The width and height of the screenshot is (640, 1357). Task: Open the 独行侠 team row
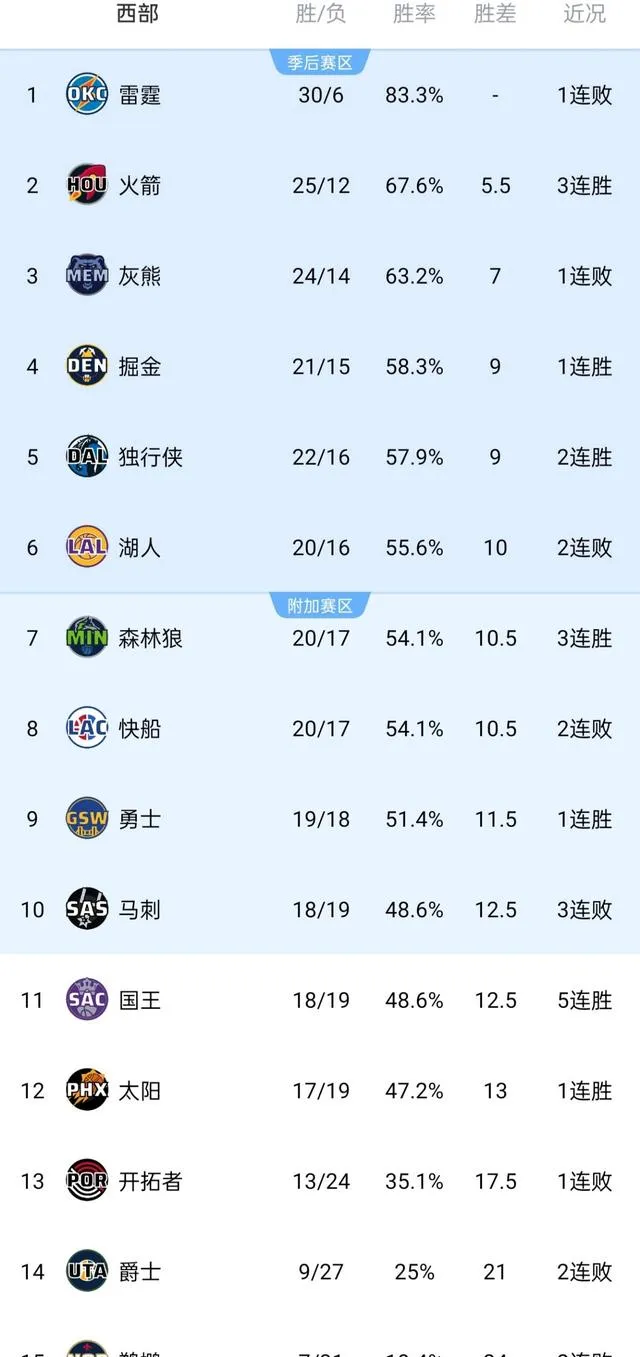pos(150,457)
